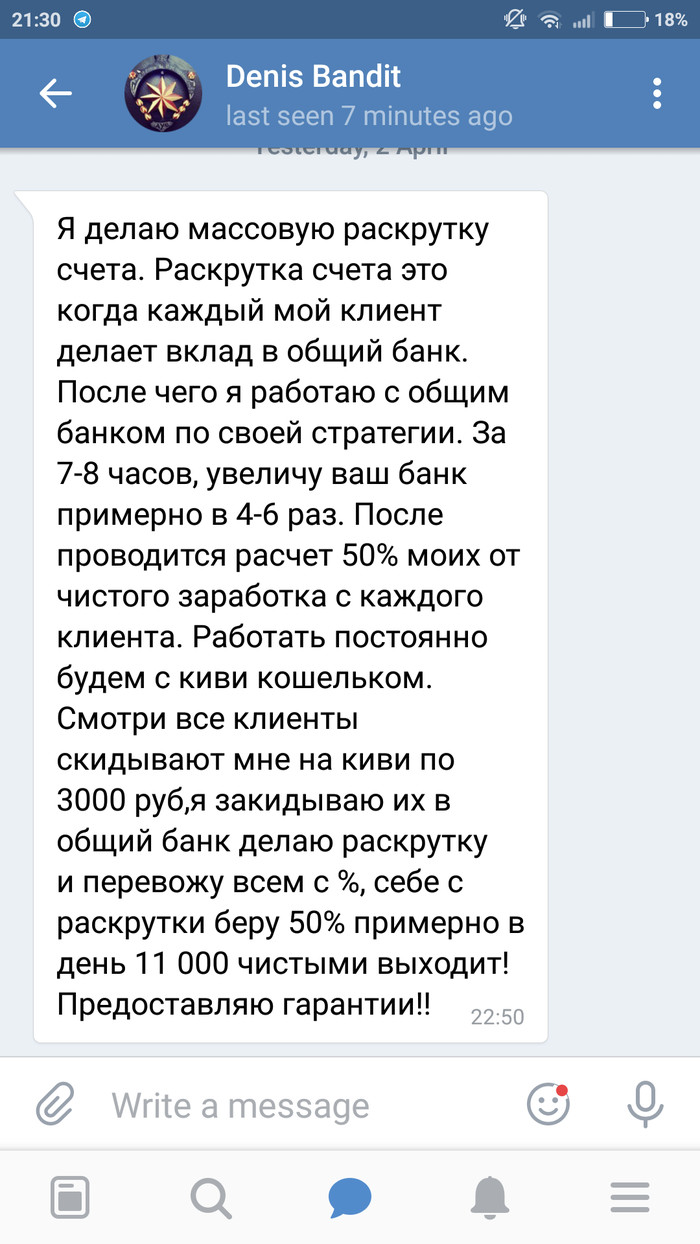The image size is (700, 1244).
Task: Open the hamburger menu tab
Action: click(x=630, y=1196)
